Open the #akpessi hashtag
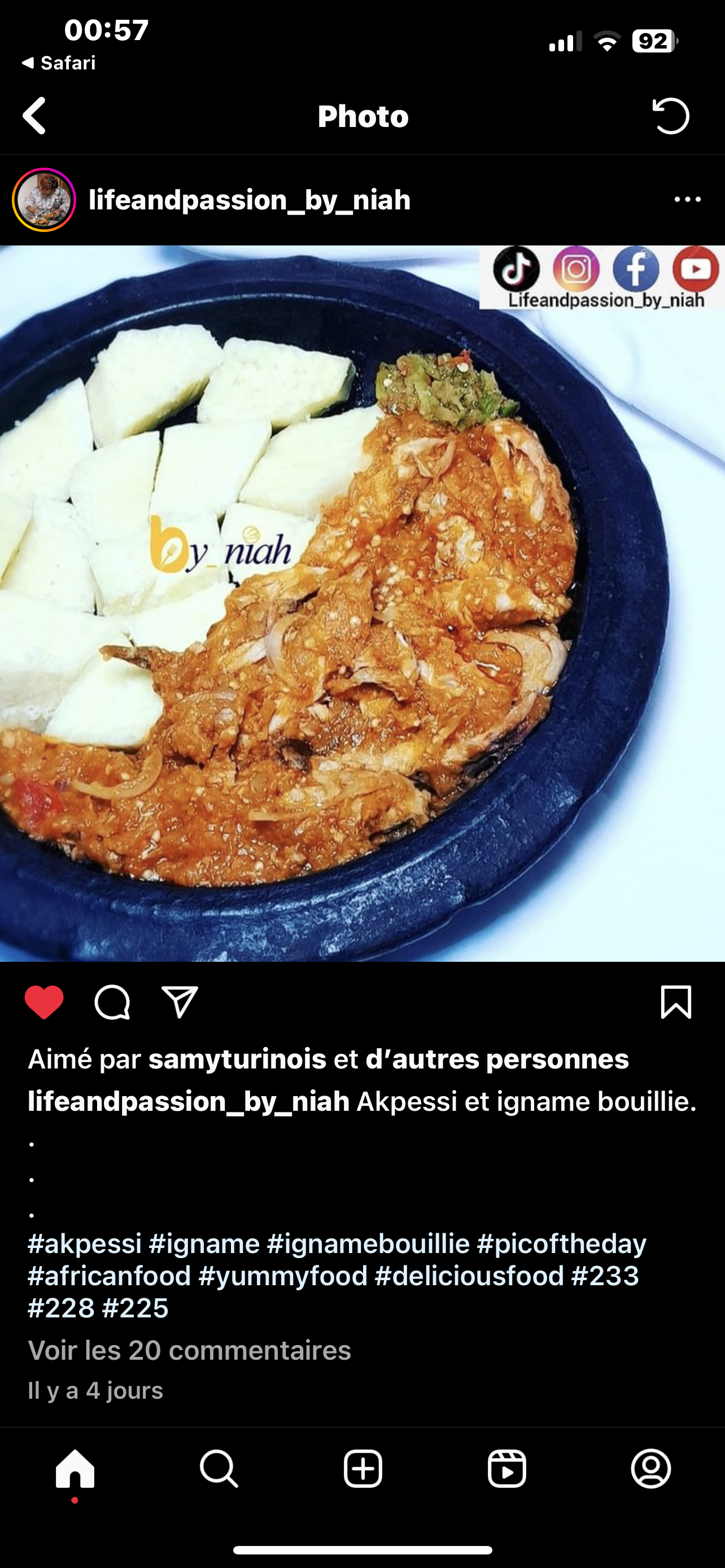The width and height of the screenshot is (725, 1568). [85, 1243]
